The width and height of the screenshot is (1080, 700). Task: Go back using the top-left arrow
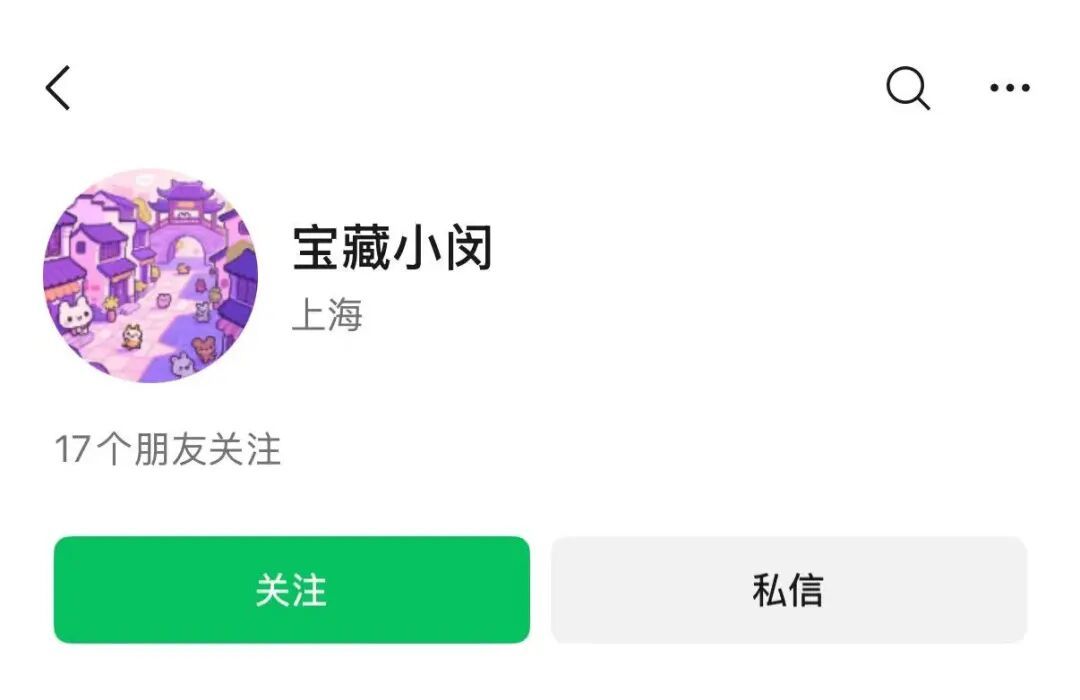[x=59, y=88]
